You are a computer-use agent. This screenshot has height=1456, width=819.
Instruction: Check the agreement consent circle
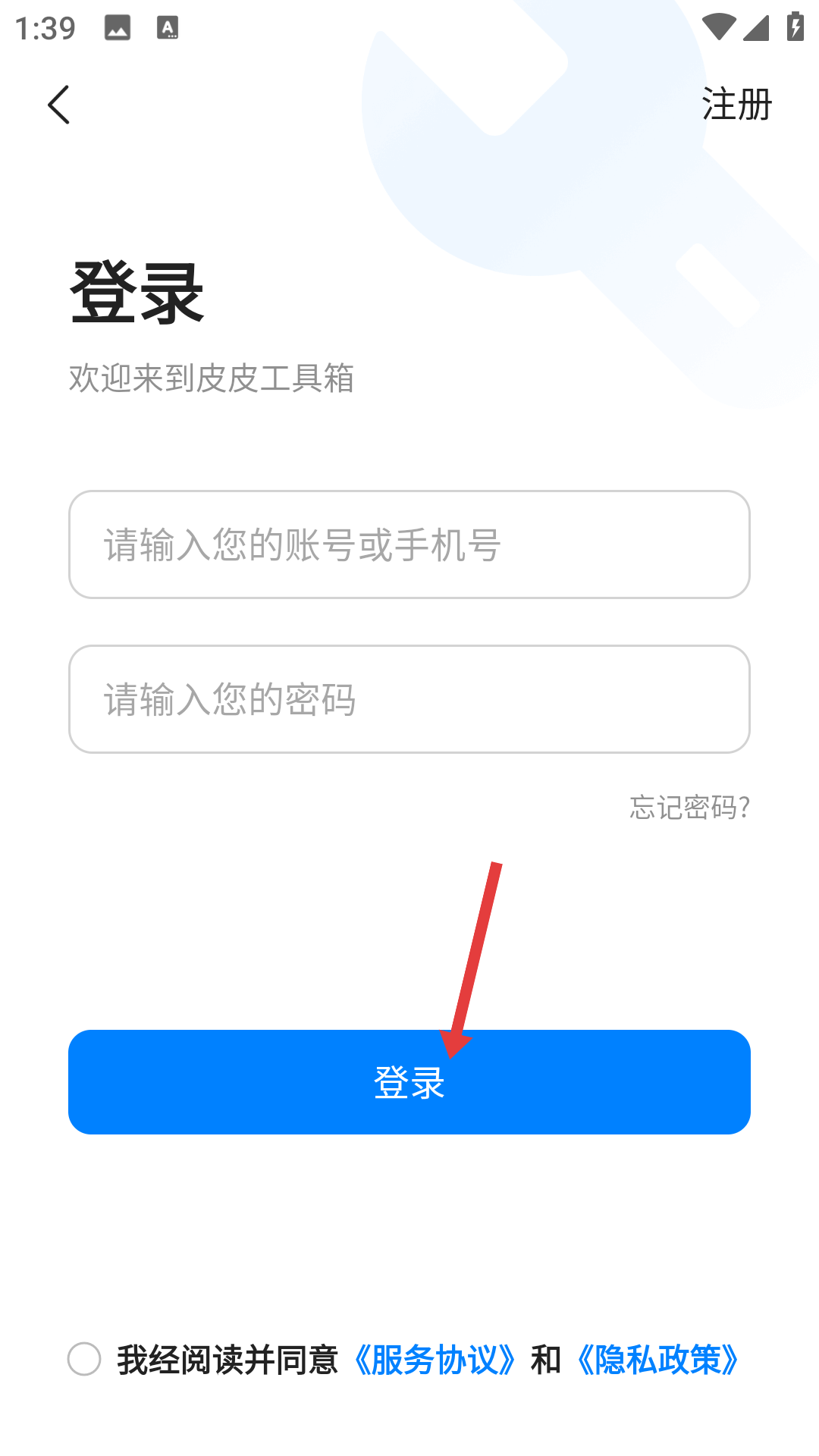[84, 1359]
